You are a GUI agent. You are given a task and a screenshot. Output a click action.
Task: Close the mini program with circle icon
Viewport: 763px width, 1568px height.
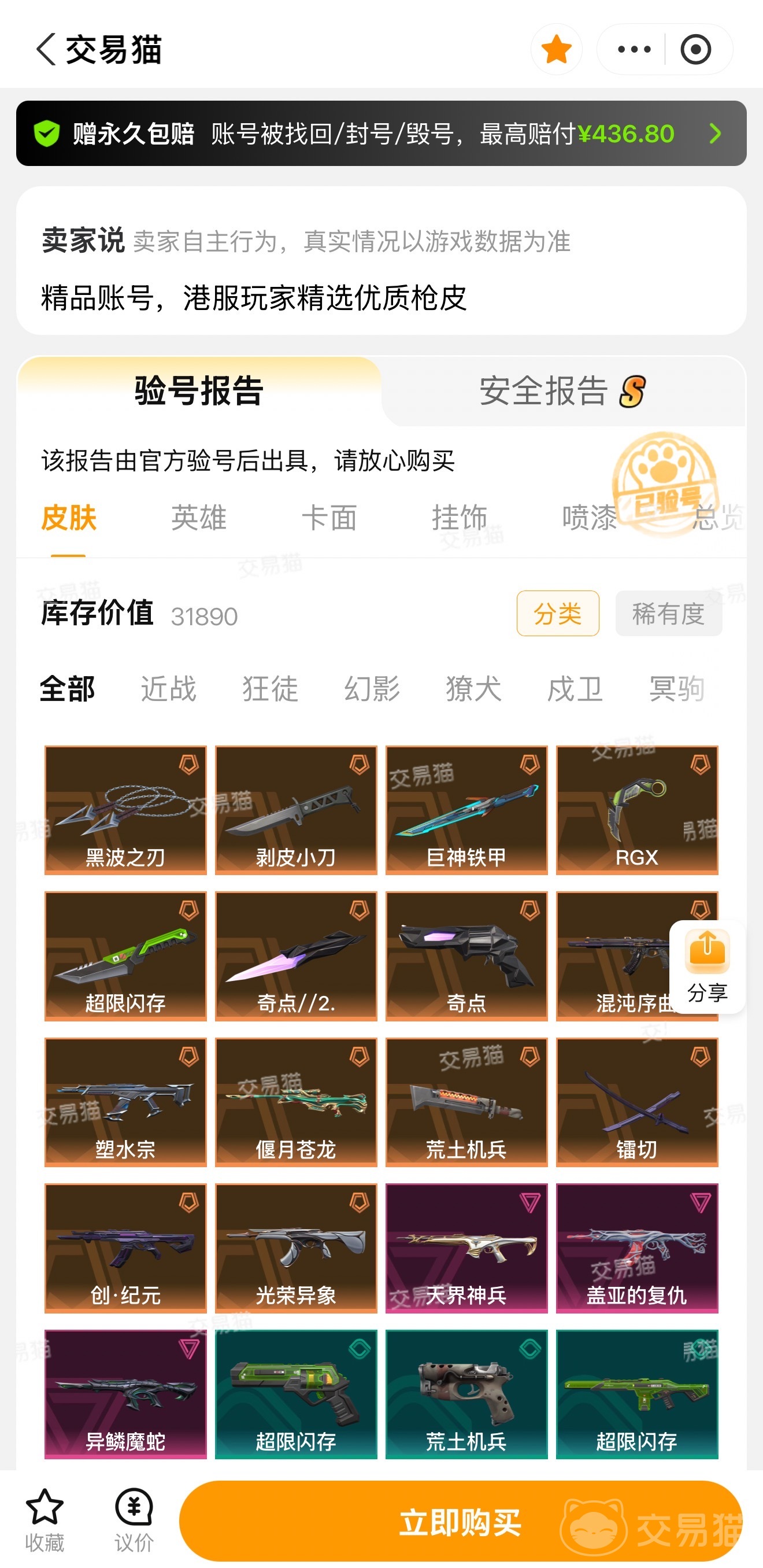coord(695,49)
